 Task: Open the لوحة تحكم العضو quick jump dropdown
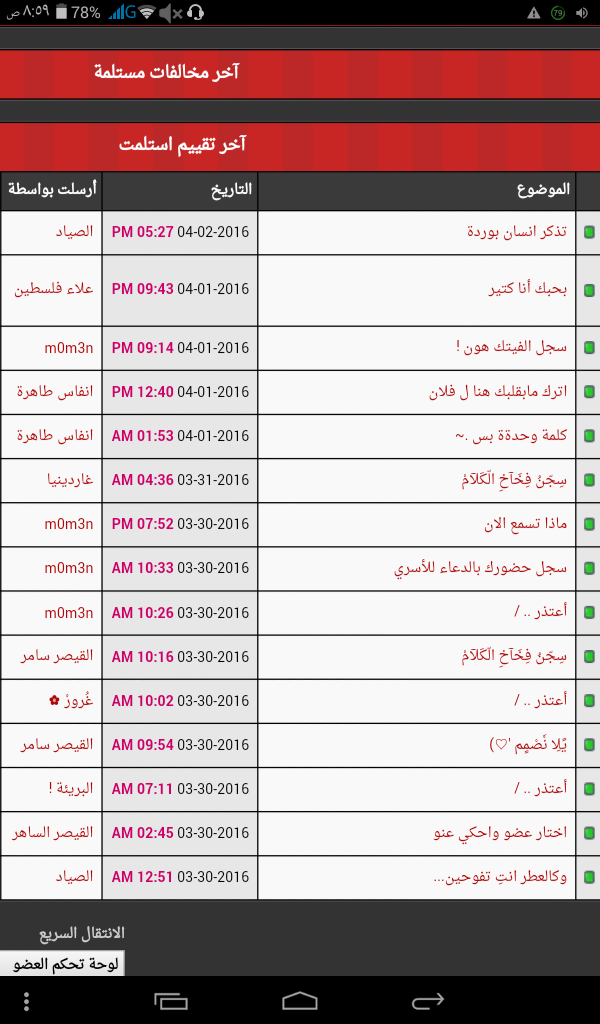64,964
